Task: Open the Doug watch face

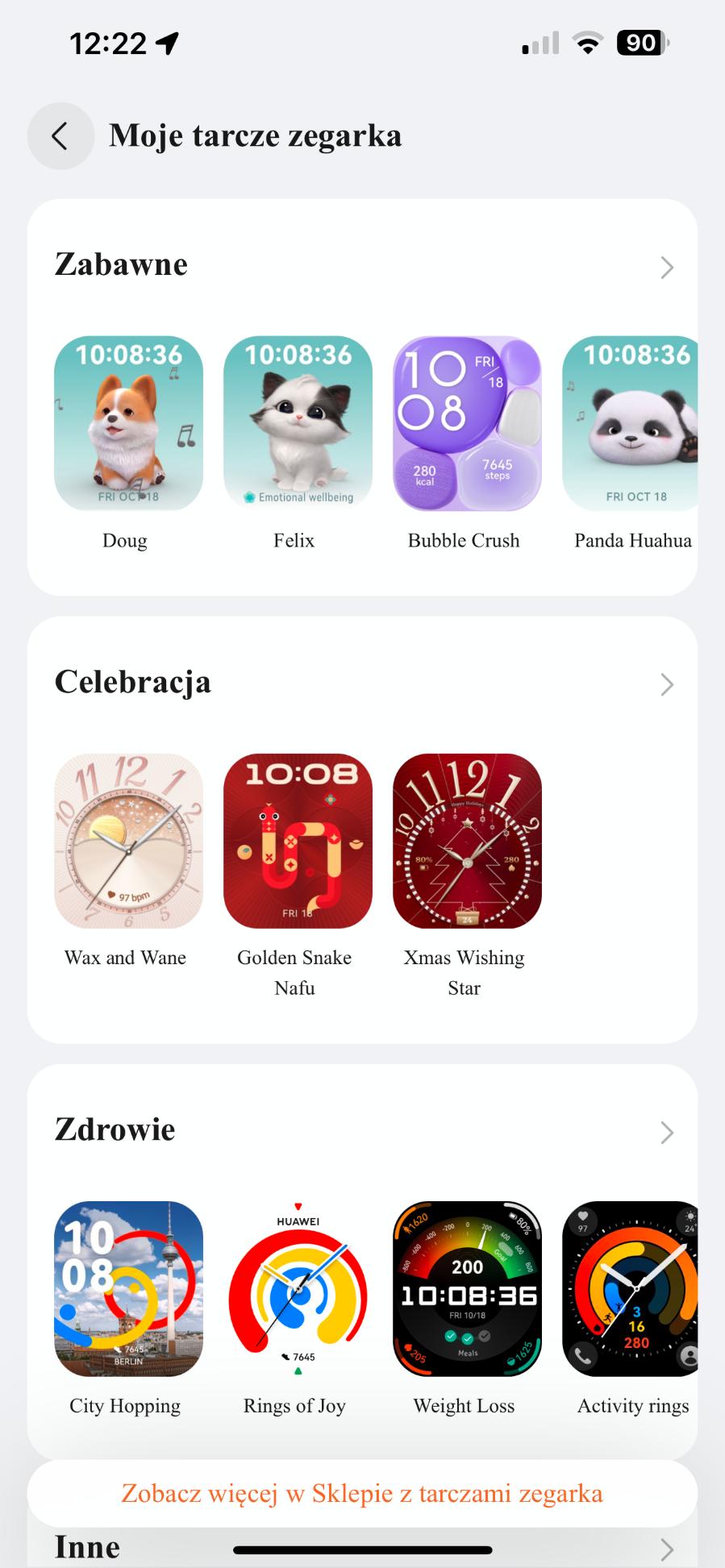Action: 128,423
